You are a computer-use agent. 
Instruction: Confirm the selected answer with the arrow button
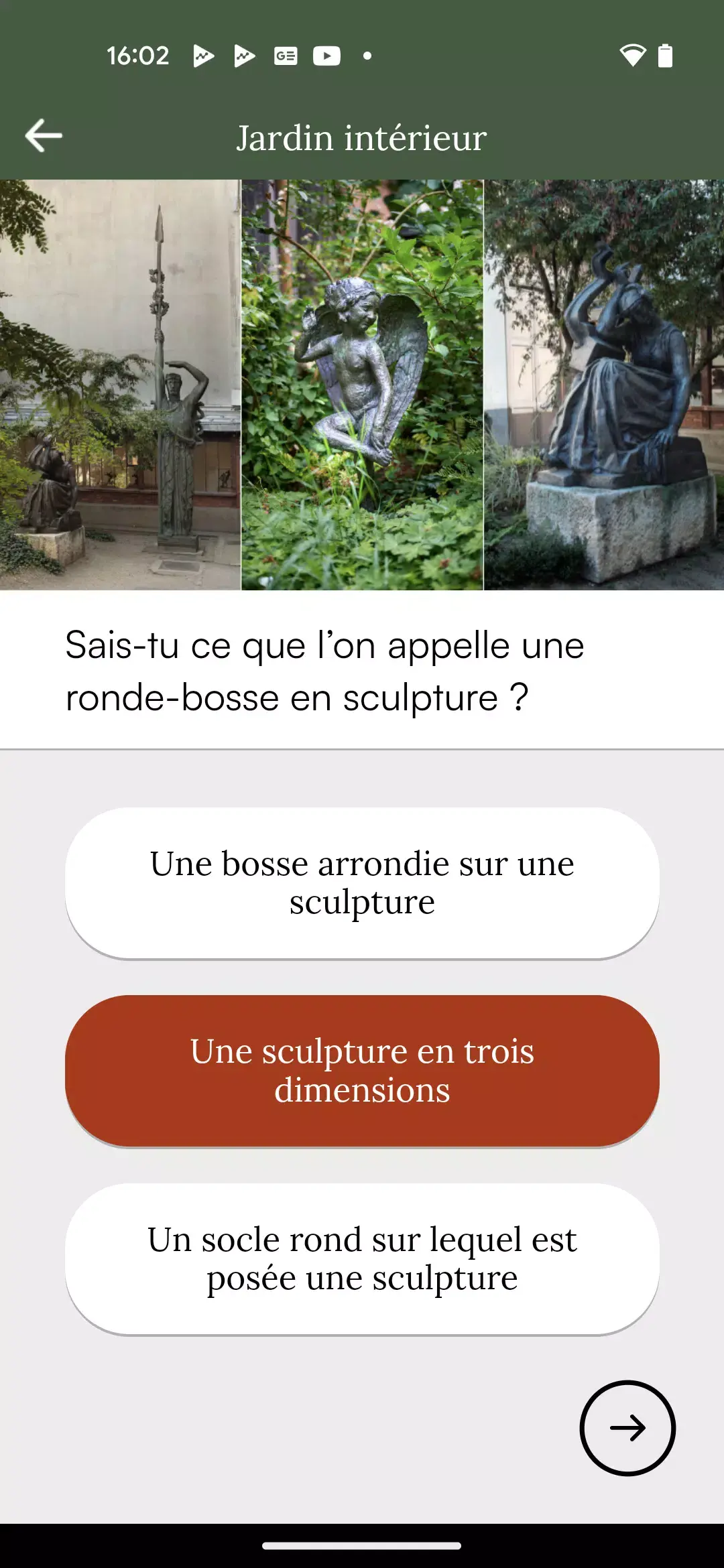click(629, 1427)
